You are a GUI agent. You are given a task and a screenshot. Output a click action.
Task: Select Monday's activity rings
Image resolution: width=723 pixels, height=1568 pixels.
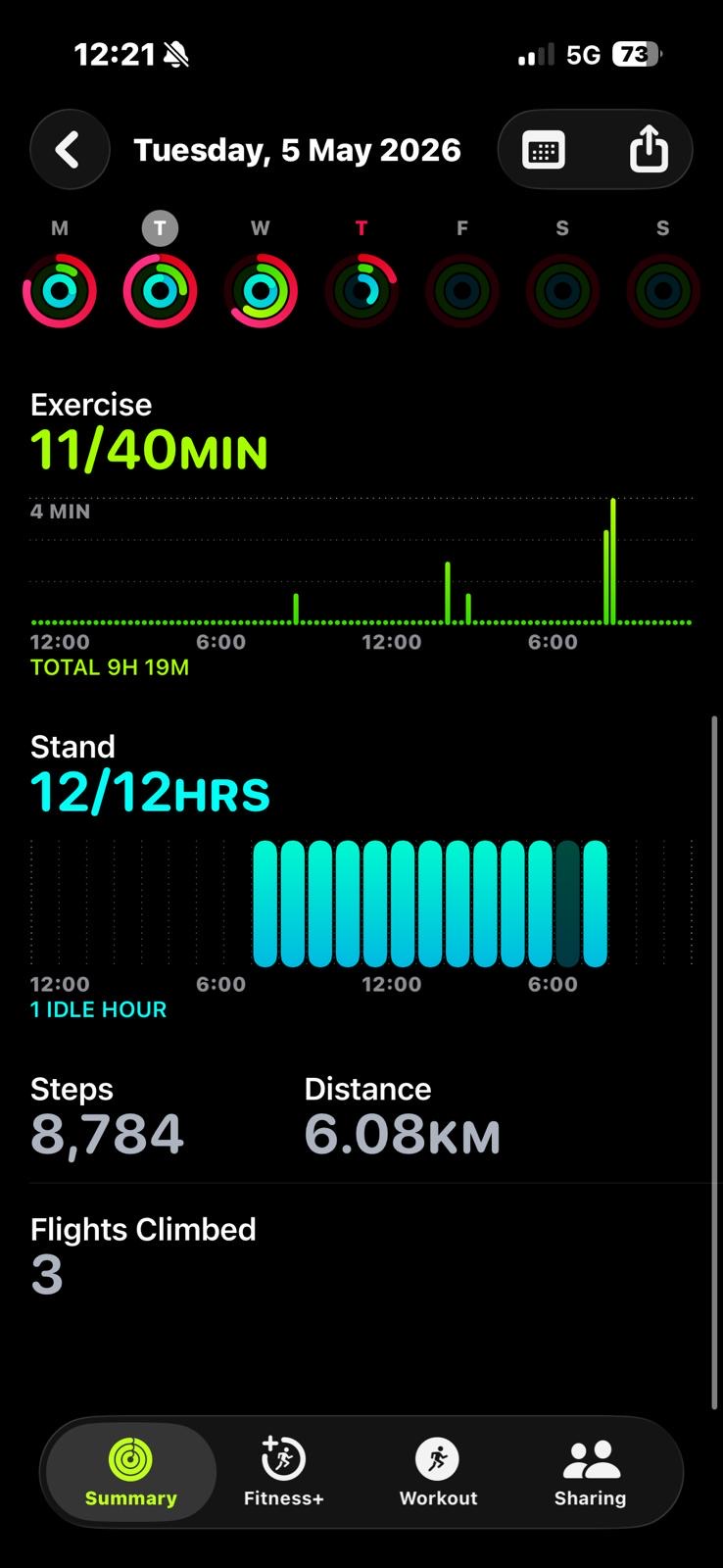[60, 290]
